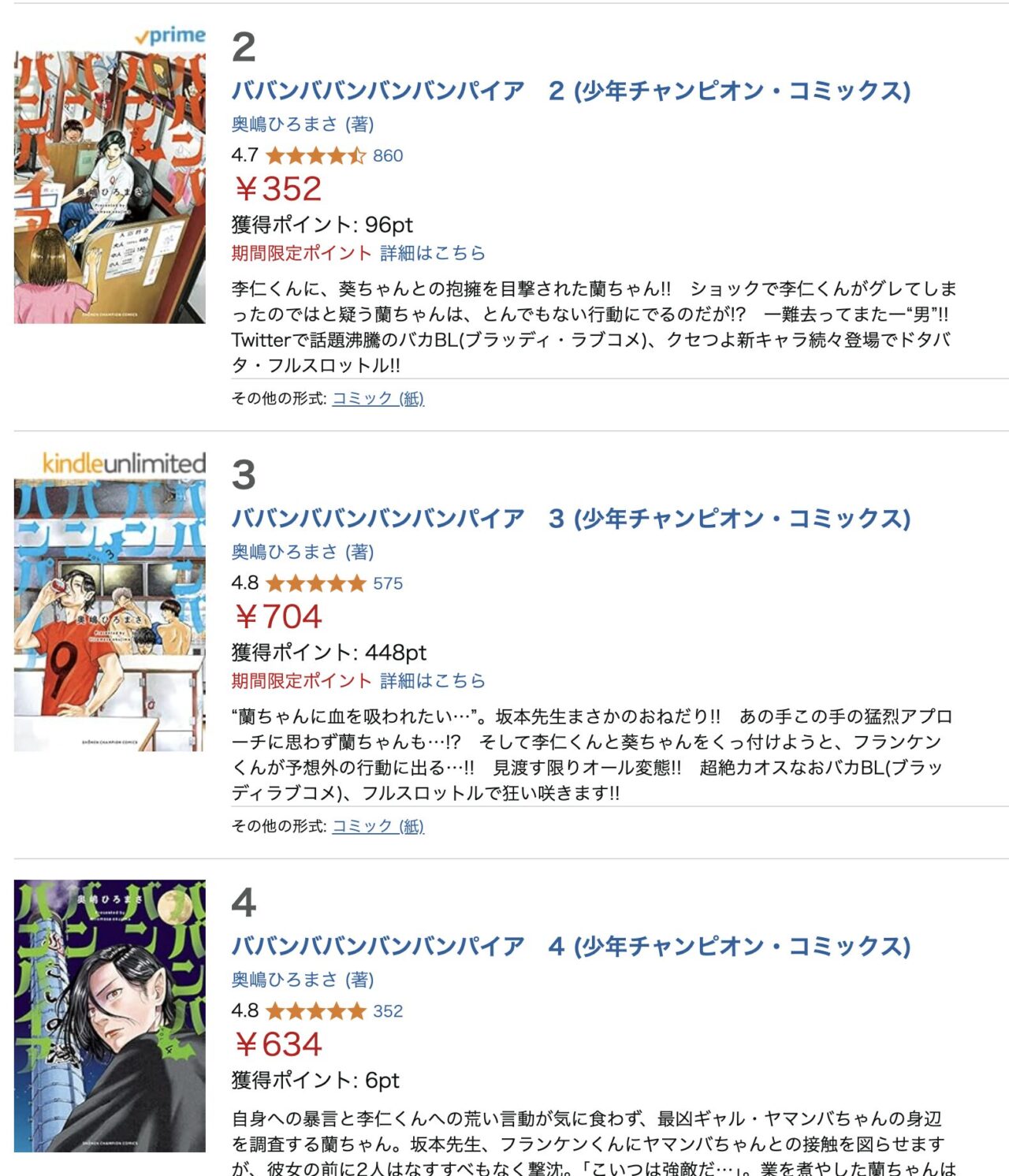The height and width of the screenshot is (1176, 1009).
Task: Open volume 2 title link
Action: [570, 91]
